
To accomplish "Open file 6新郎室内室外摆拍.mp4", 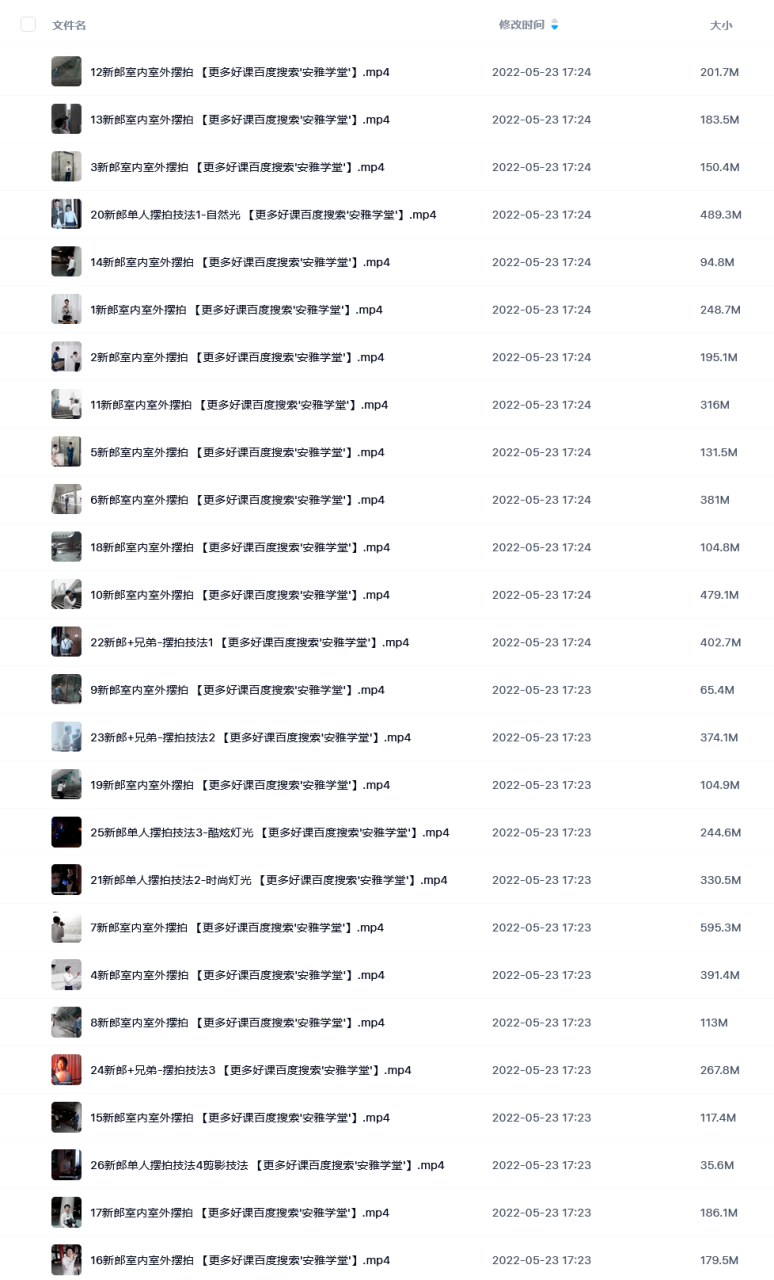I will point(237,500).
